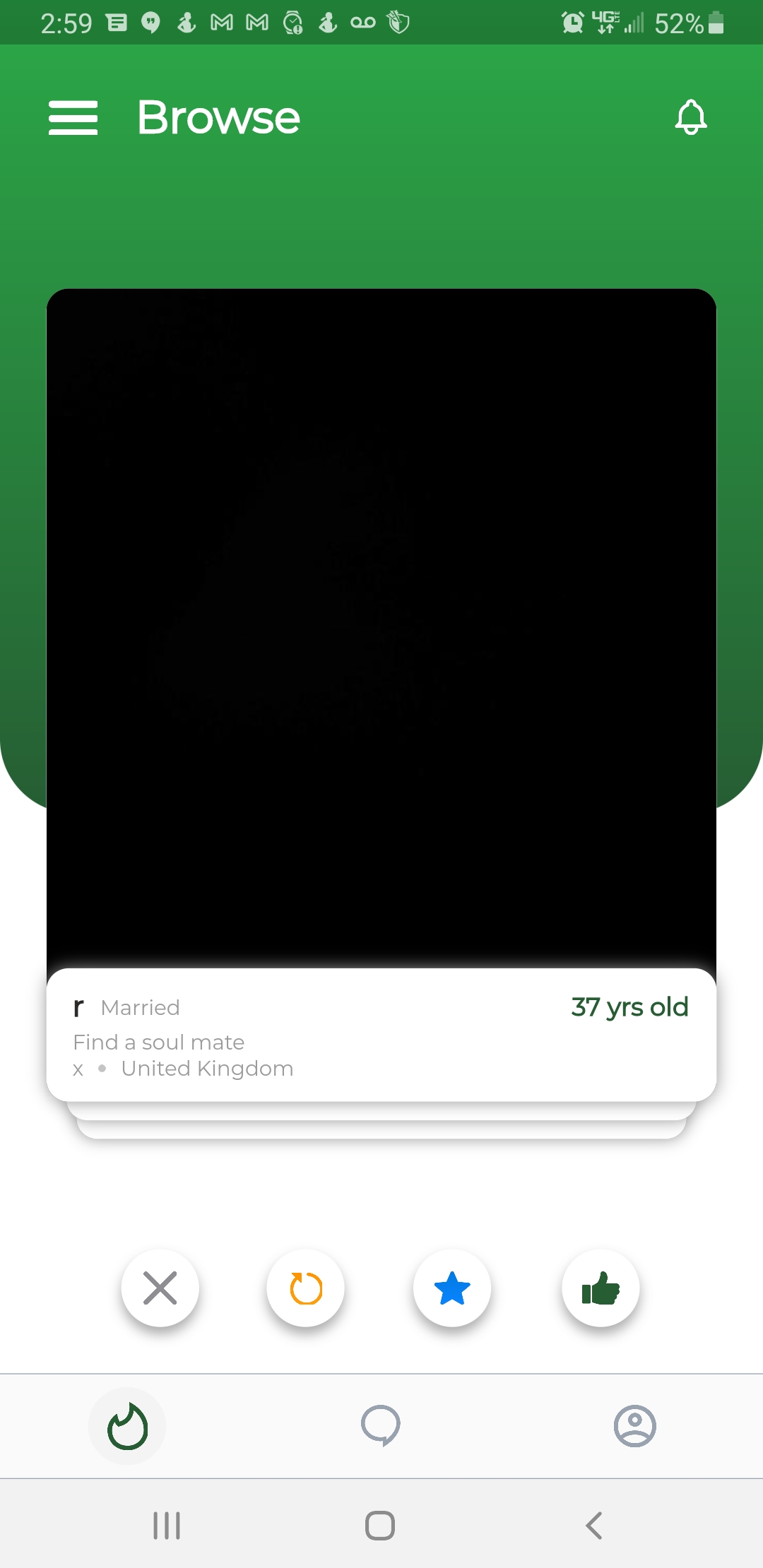Open the hamburger drawer menu
The image size is (763, 1568).
click(x=73, y=117)
